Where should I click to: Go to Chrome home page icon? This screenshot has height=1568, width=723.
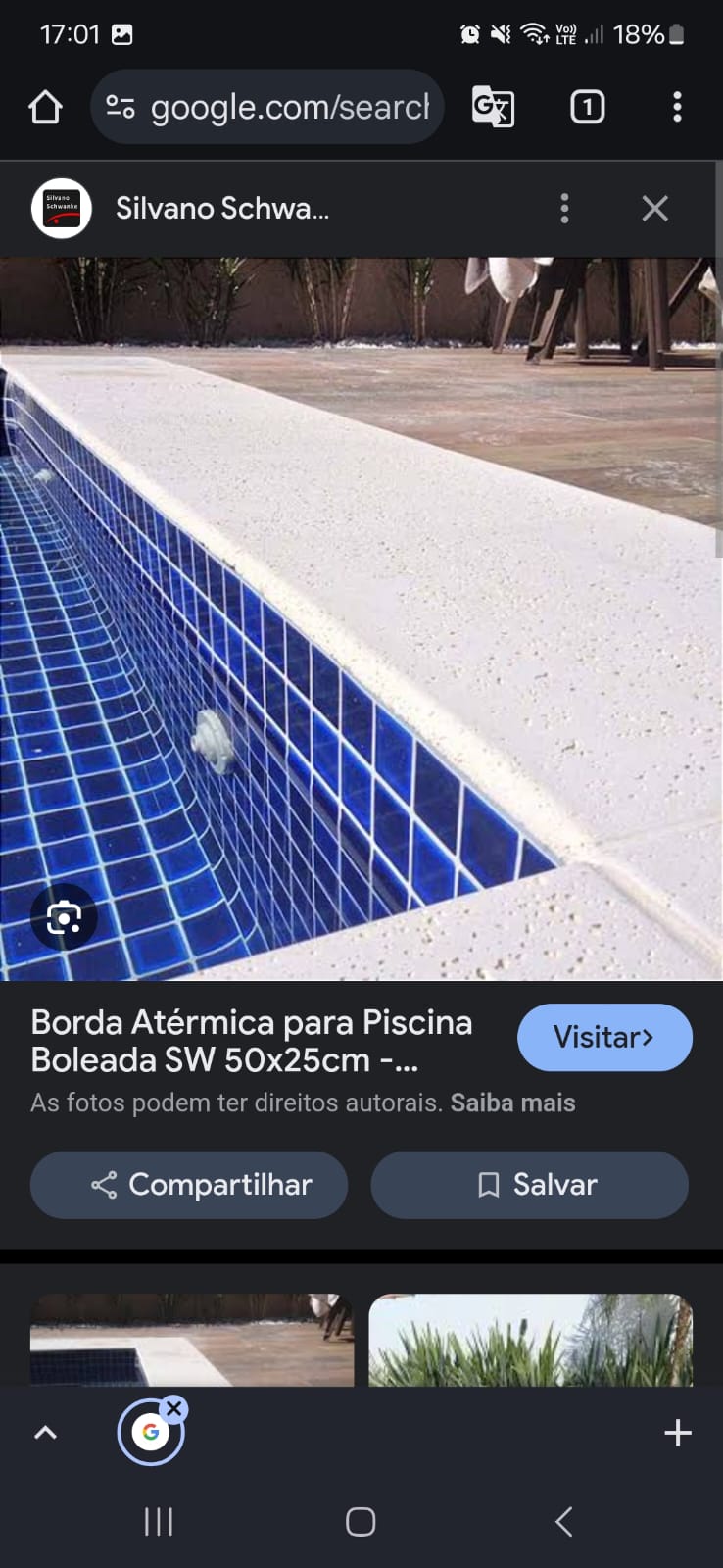pos(45,108)
